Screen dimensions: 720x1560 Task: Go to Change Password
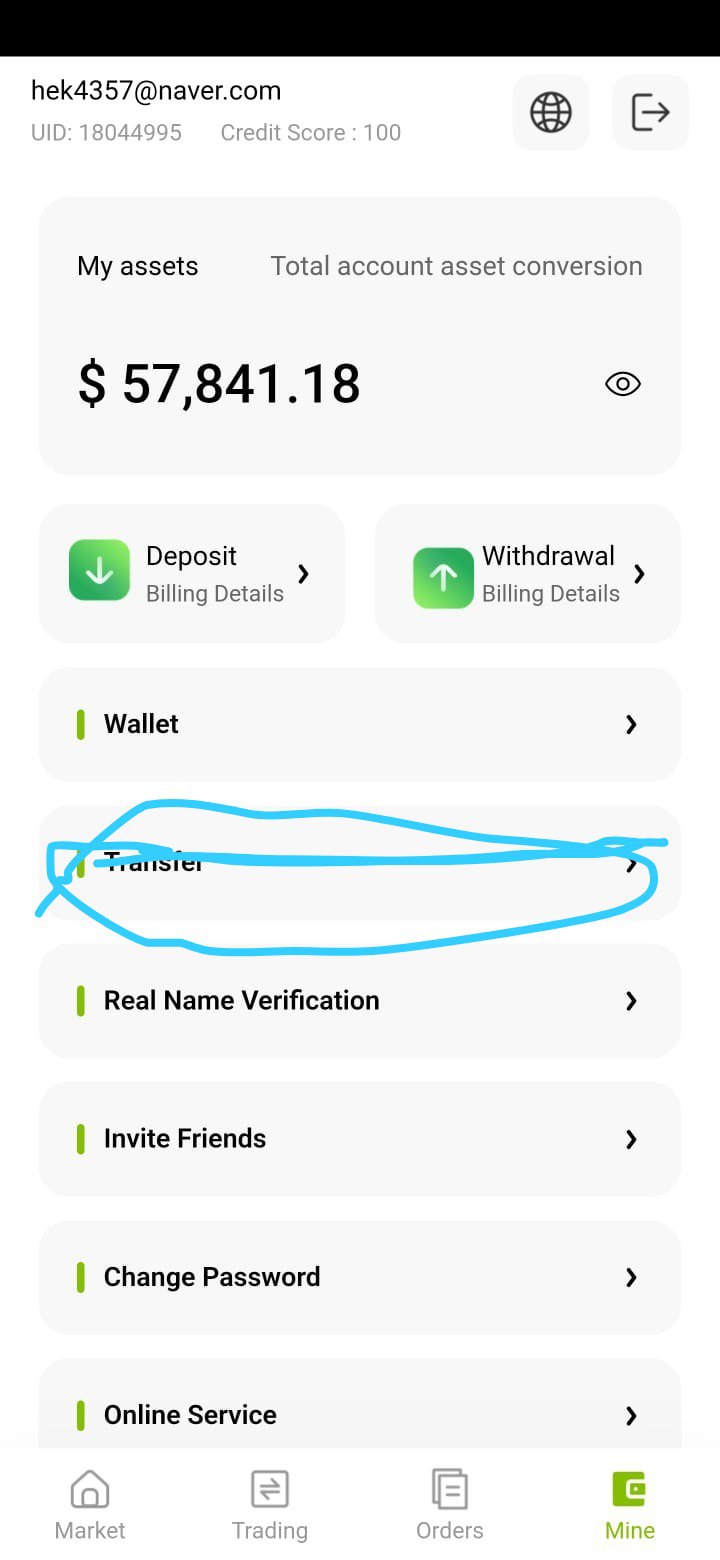(360, 1277)
